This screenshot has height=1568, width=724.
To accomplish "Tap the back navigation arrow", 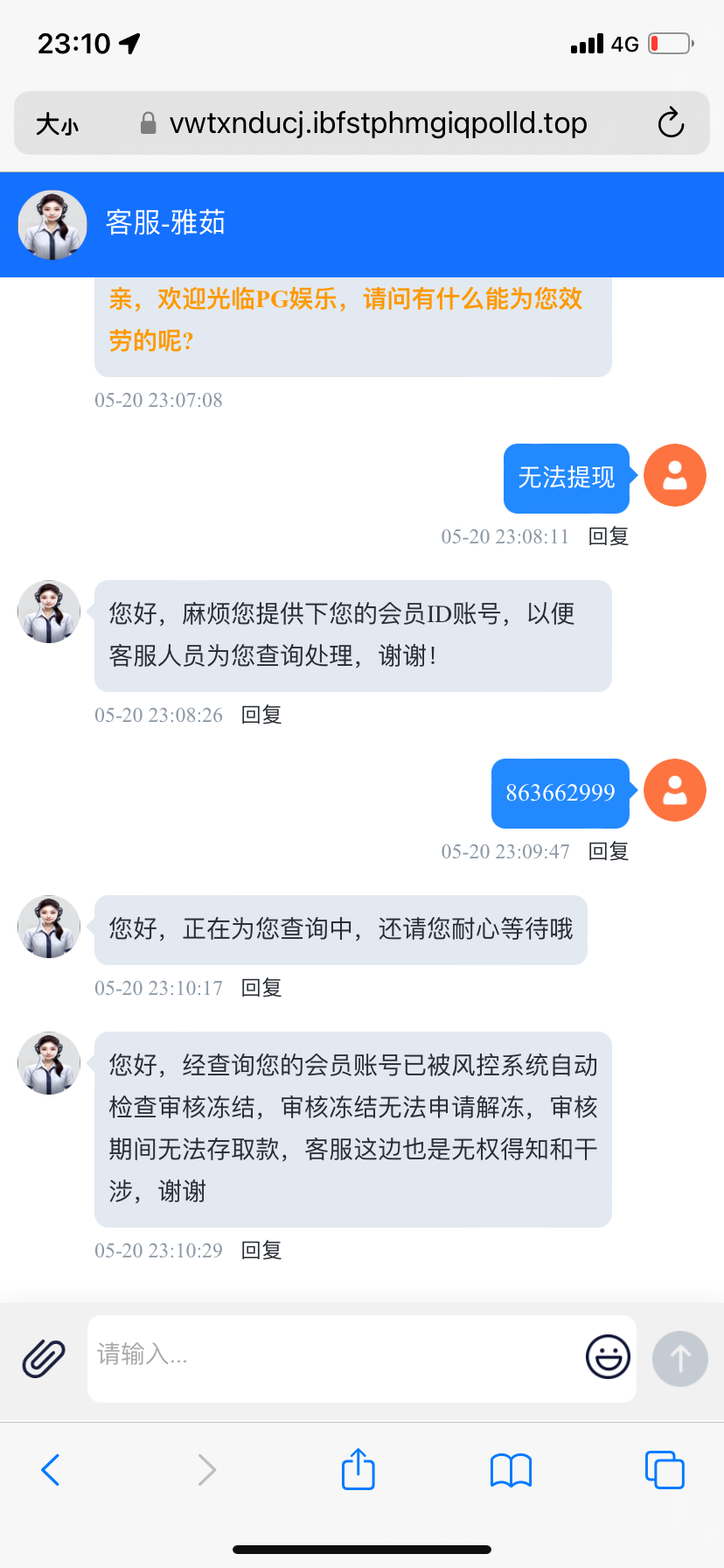I will pos(50,1470).
